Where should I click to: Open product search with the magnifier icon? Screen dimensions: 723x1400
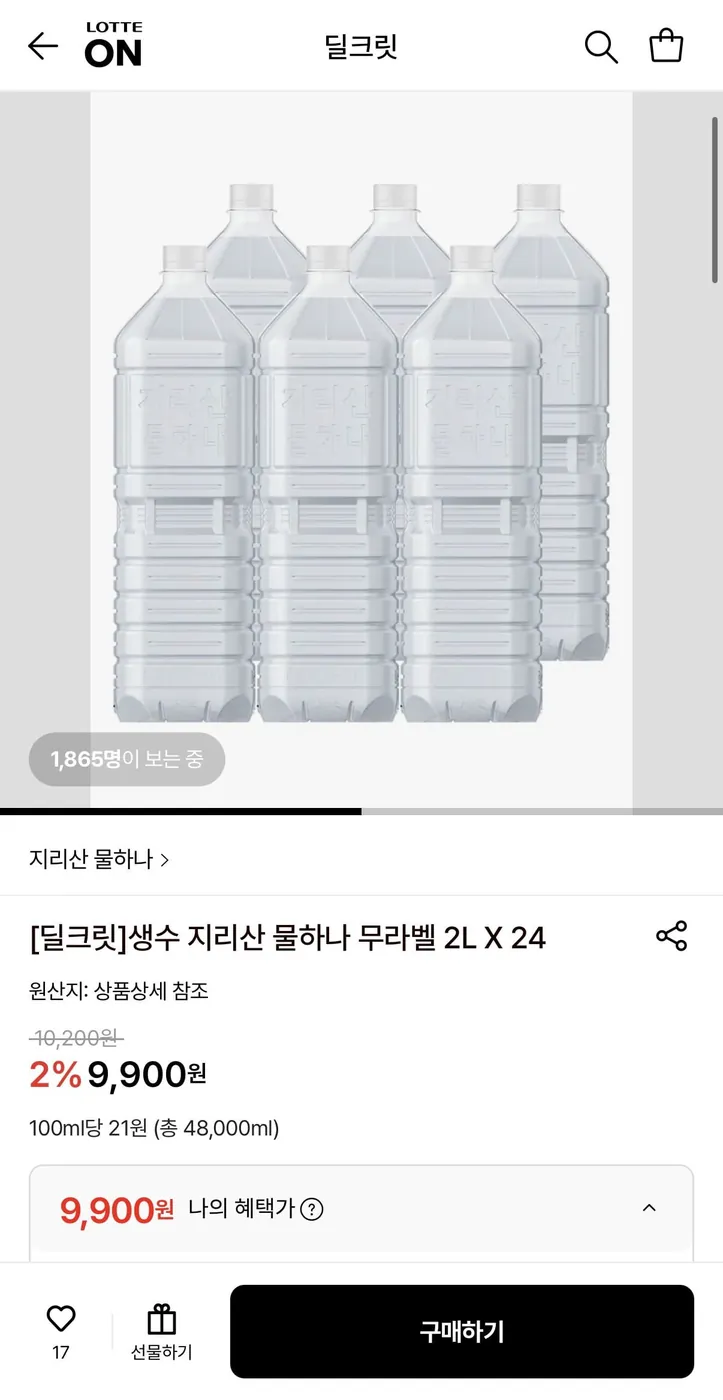tap(599, 46)
